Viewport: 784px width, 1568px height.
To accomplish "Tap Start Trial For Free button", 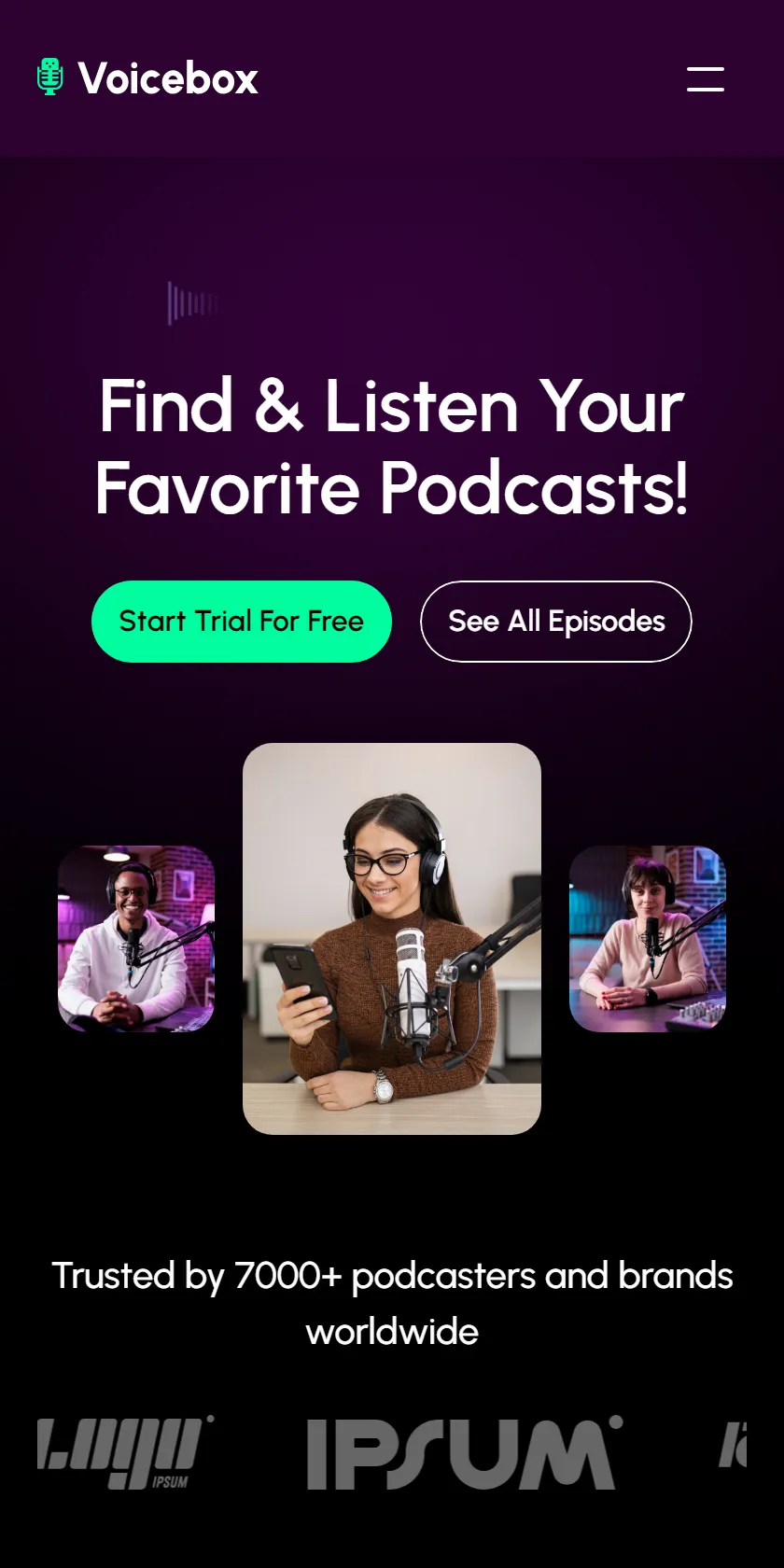I will [242, 622].
